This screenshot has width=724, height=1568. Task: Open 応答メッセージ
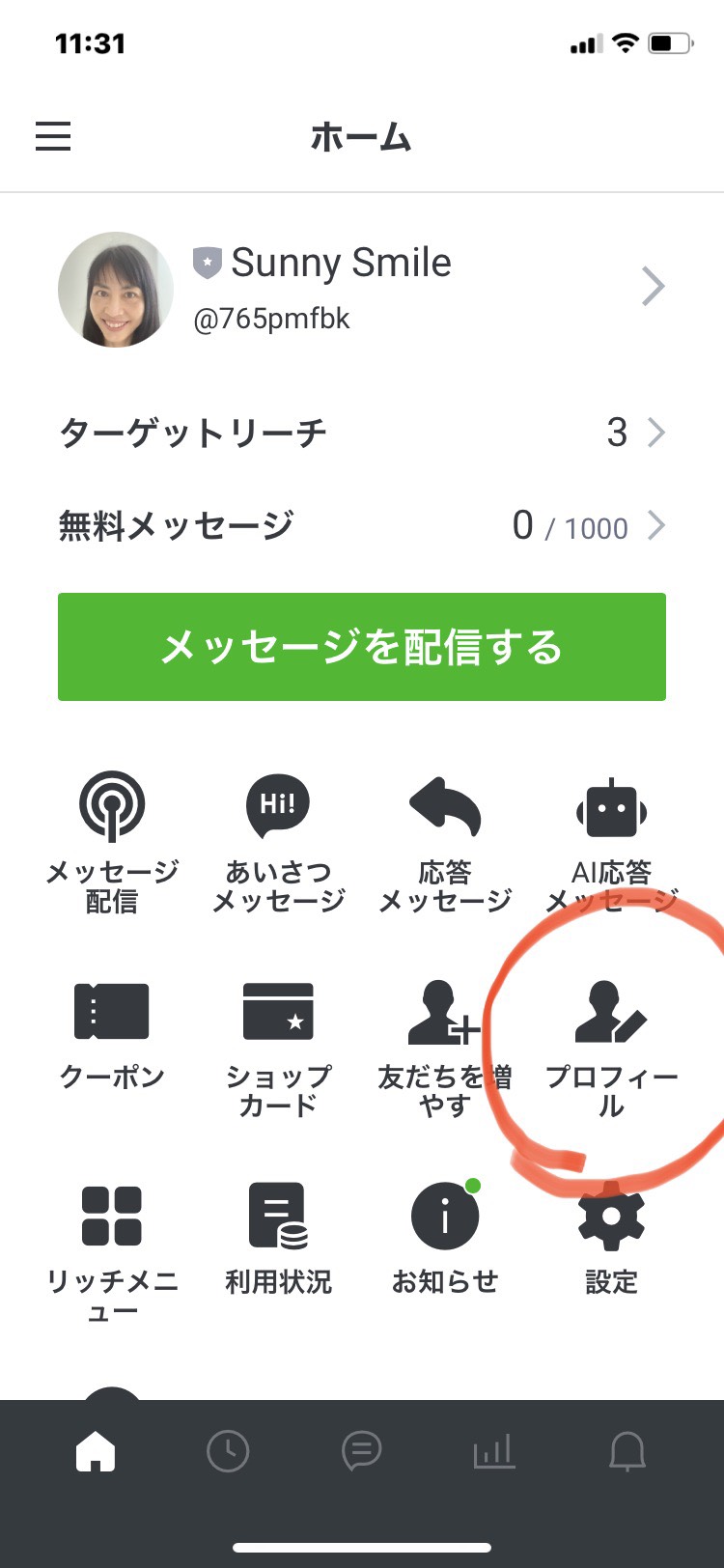(x=445, y=842)
